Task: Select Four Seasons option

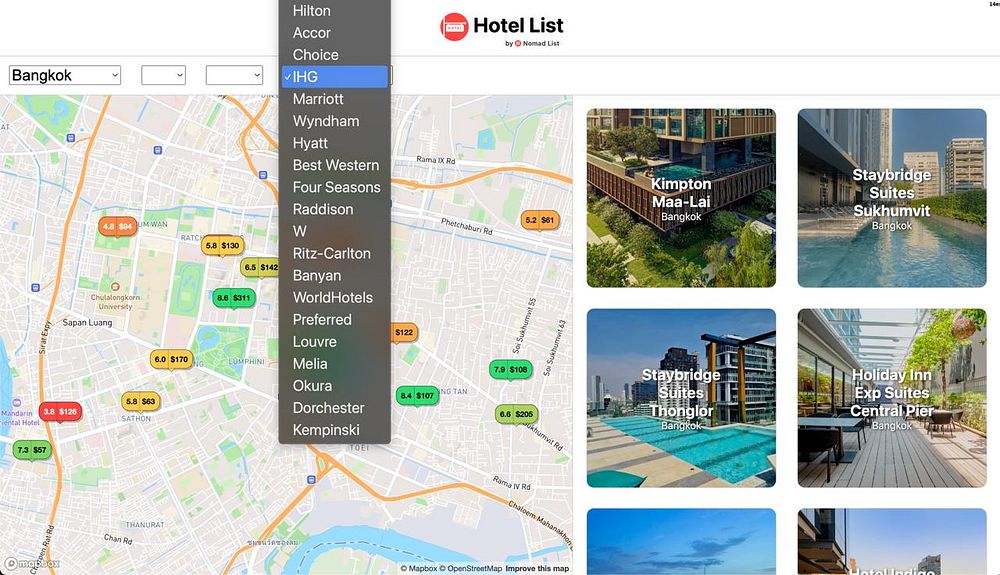Action: 336,187
